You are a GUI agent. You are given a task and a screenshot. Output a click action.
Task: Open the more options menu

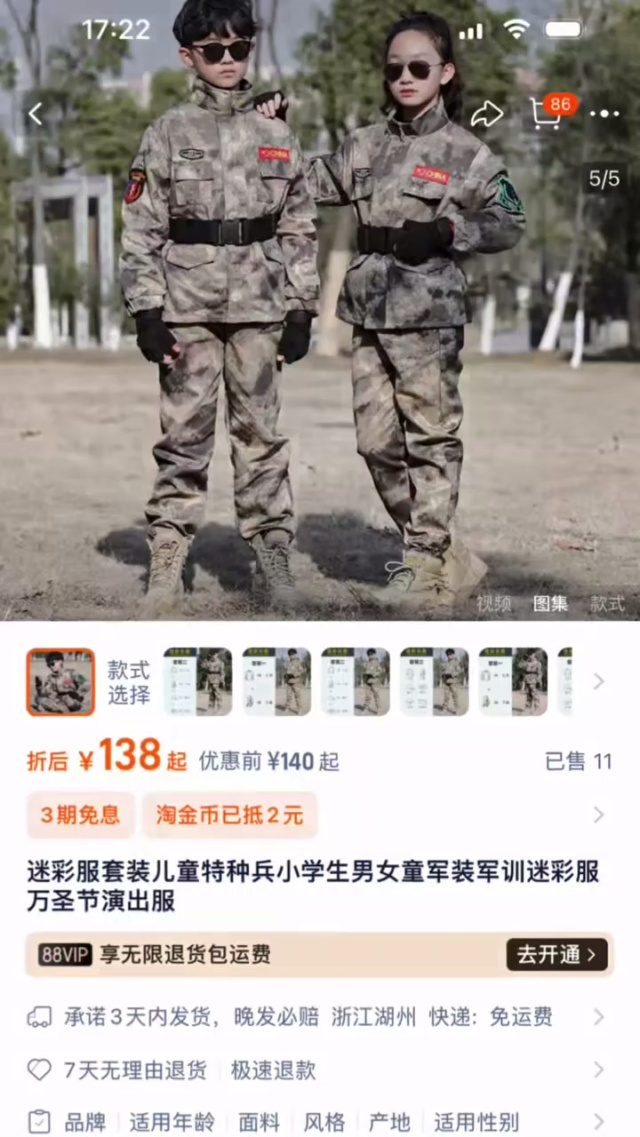604,114
